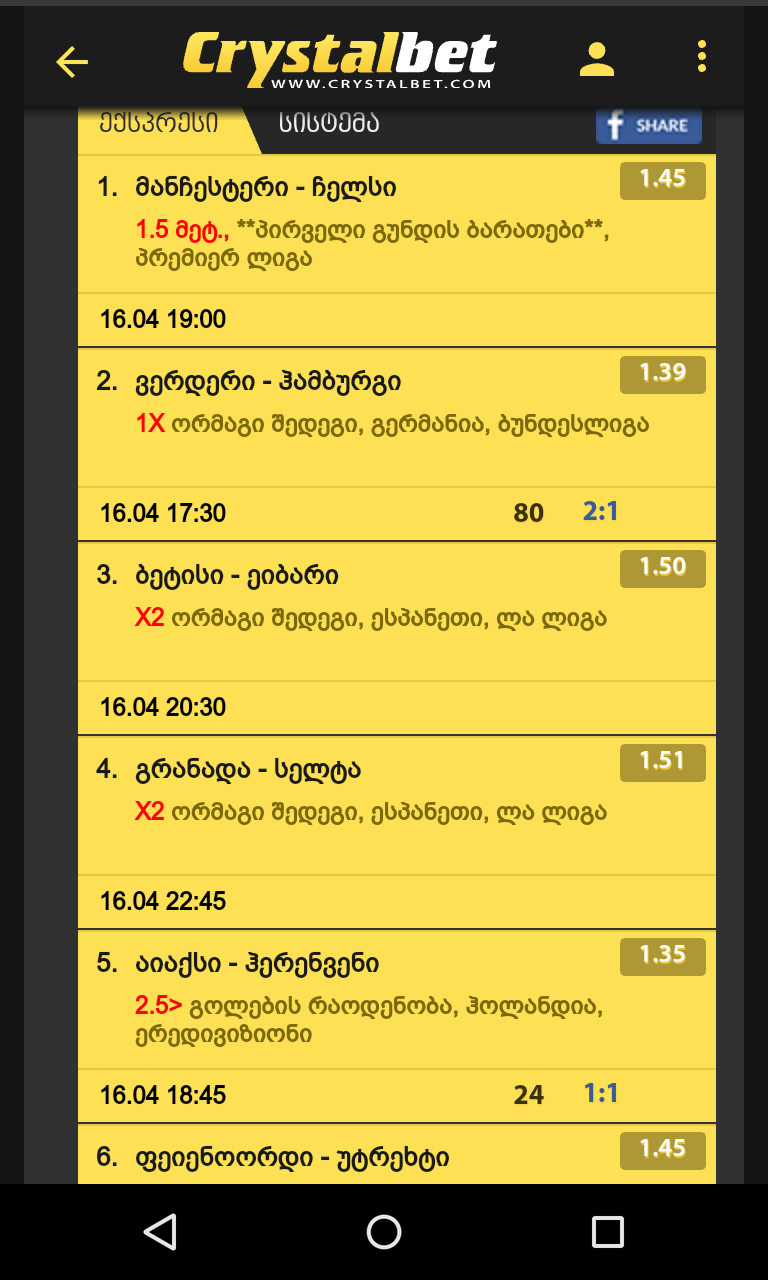The image size is (768, 1280).
Task: Go back using the yellow arrow
Action: tap(72, 62)
